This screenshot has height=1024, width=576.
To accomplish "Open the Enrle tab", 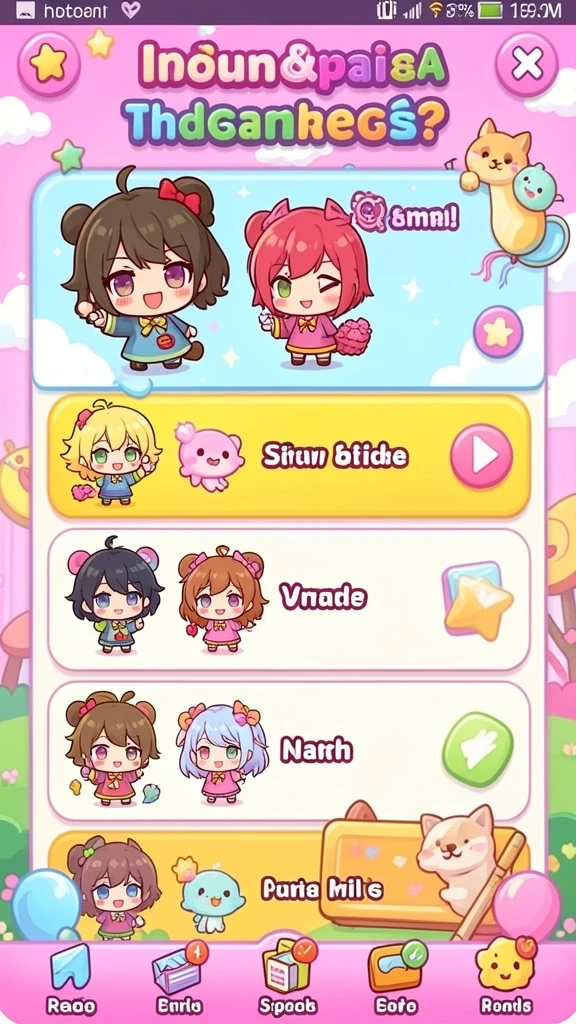I will pos(180,980).
